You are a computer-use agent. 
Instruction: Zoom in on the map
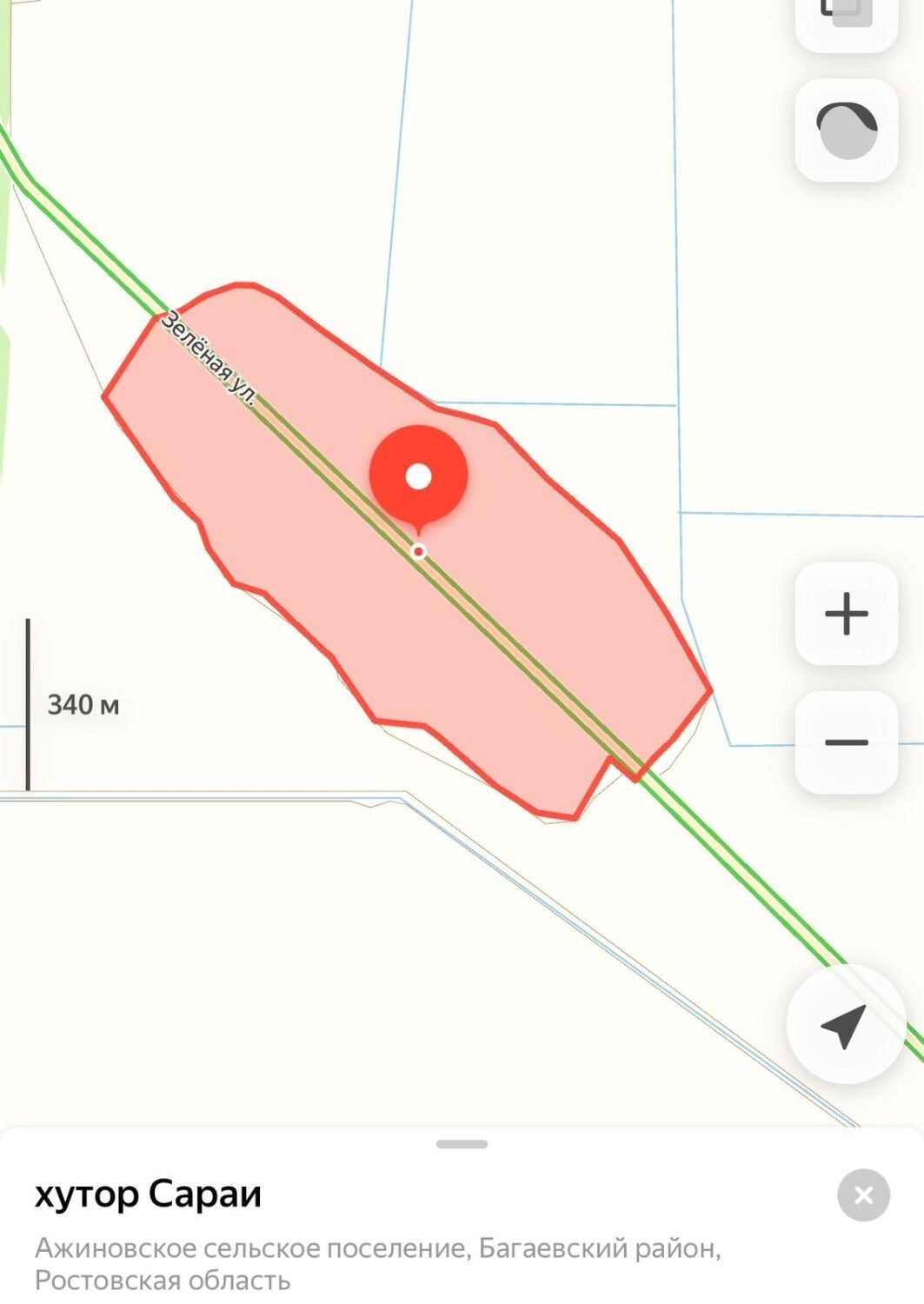coord(846,614)
